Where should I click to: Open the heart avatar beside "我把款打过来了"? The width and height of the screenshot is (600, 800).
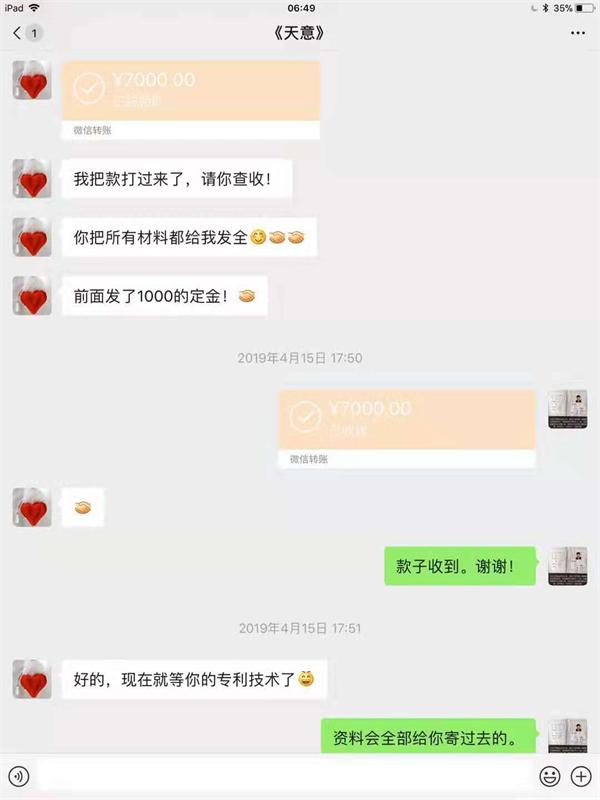tap(32, 180)
